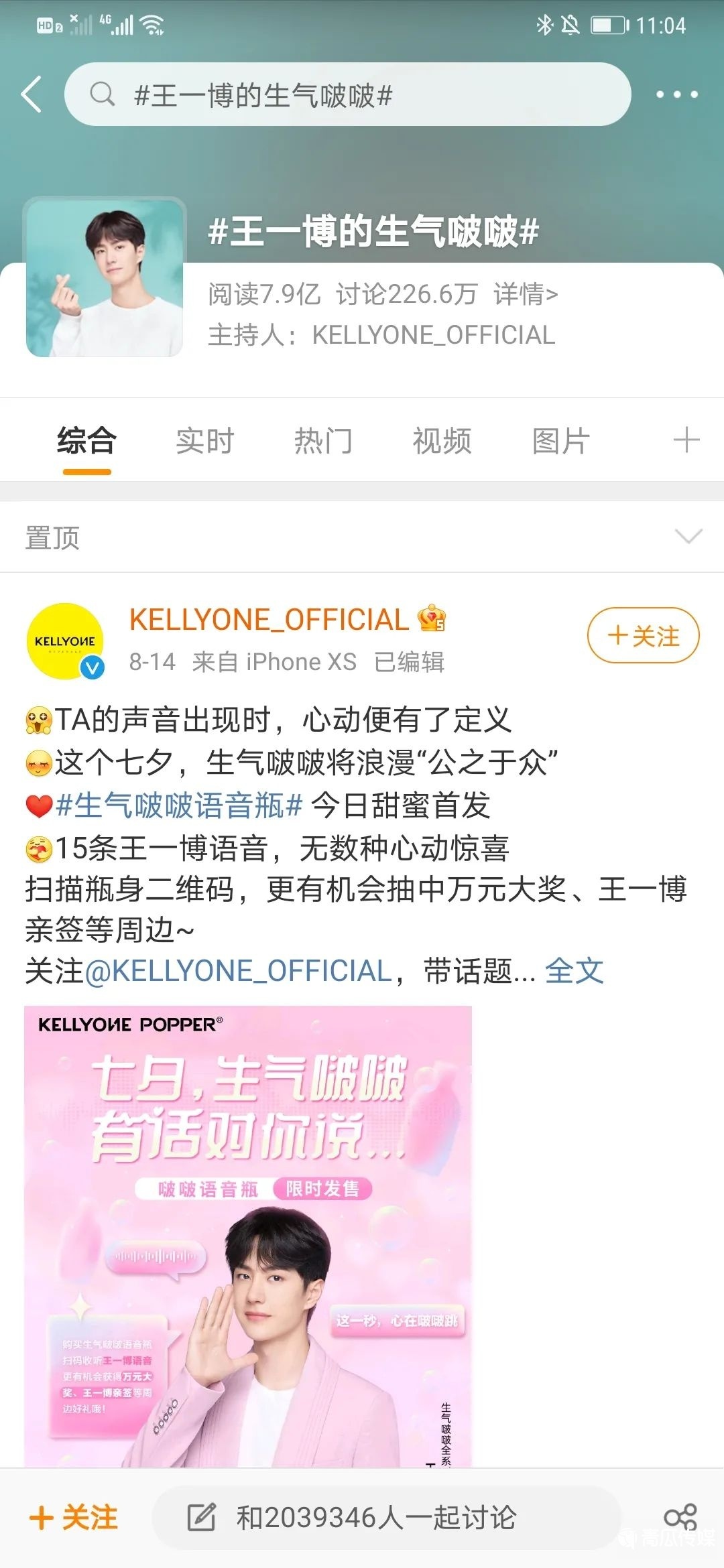Tap the topic cover avatar image
This screenshot has width=724, height=1568.
[105, 277]
